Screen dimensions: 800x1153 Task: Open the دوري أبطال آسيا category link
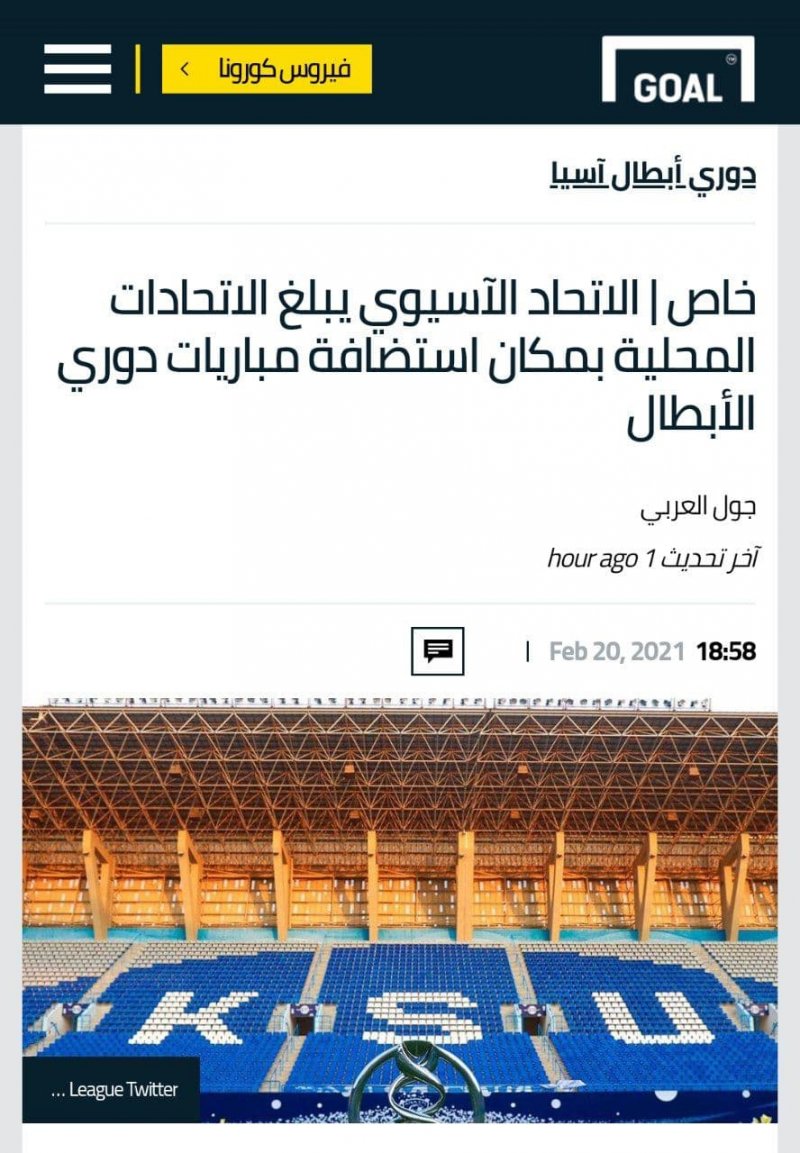[x=653, y=176]
